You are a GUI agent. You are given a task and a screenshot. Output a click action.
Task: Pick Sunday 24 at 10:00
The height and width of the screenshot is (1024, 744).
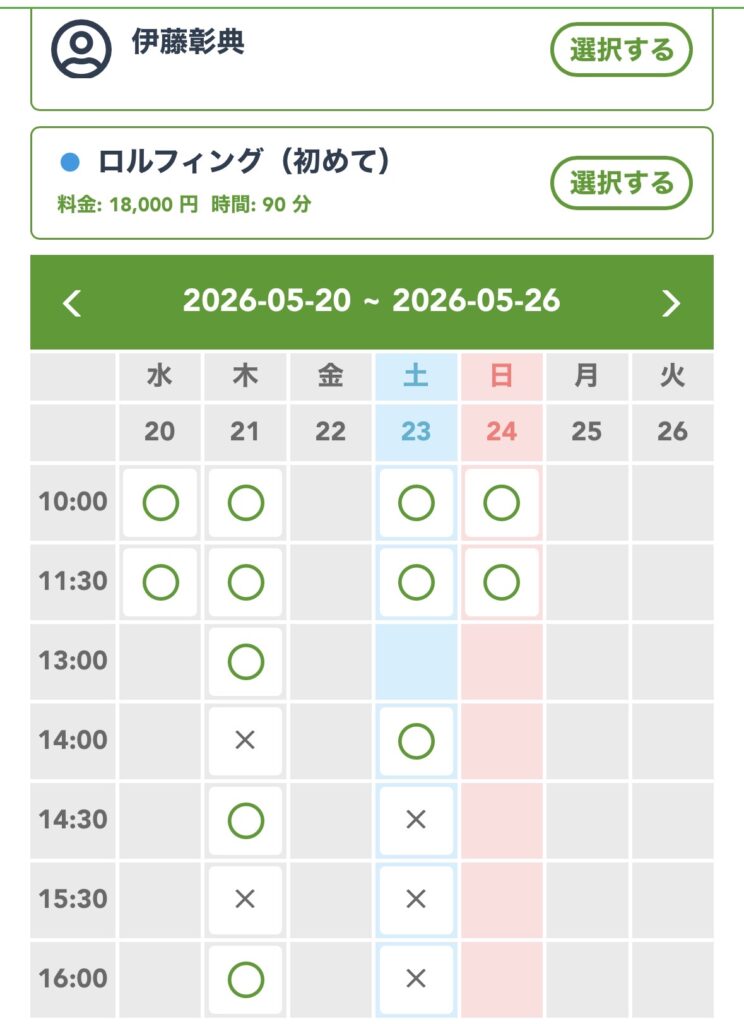coord(501,503)
